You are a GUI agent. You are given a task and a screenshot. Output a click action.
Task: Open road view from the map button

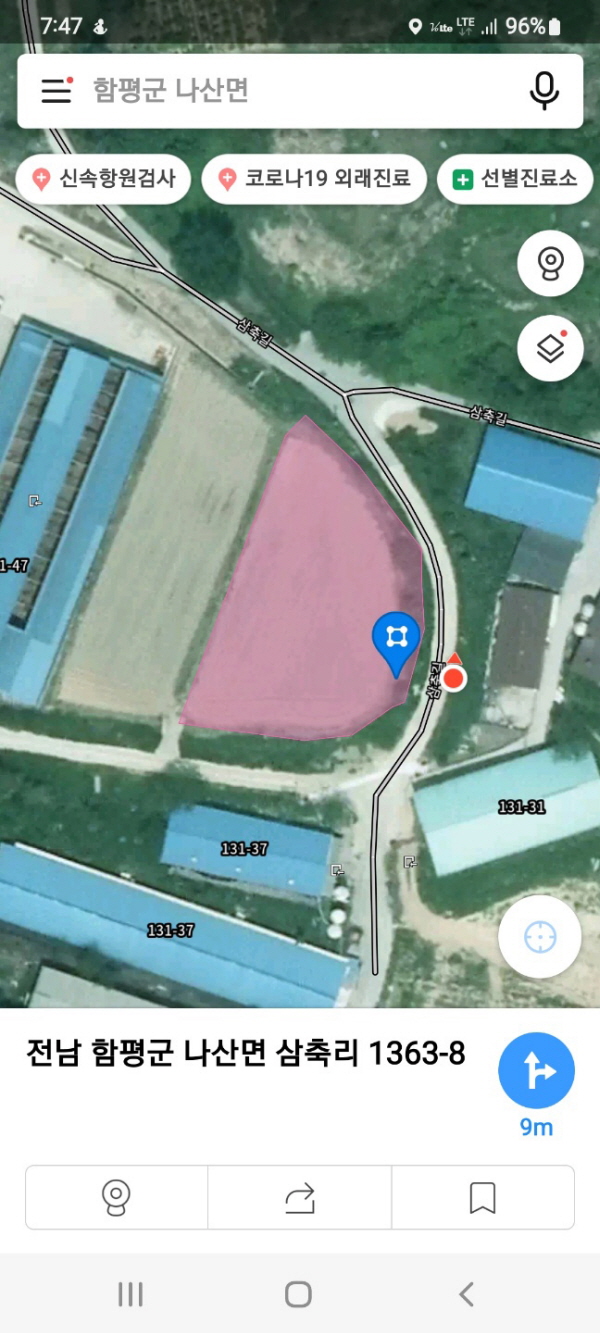coord(550,264)
